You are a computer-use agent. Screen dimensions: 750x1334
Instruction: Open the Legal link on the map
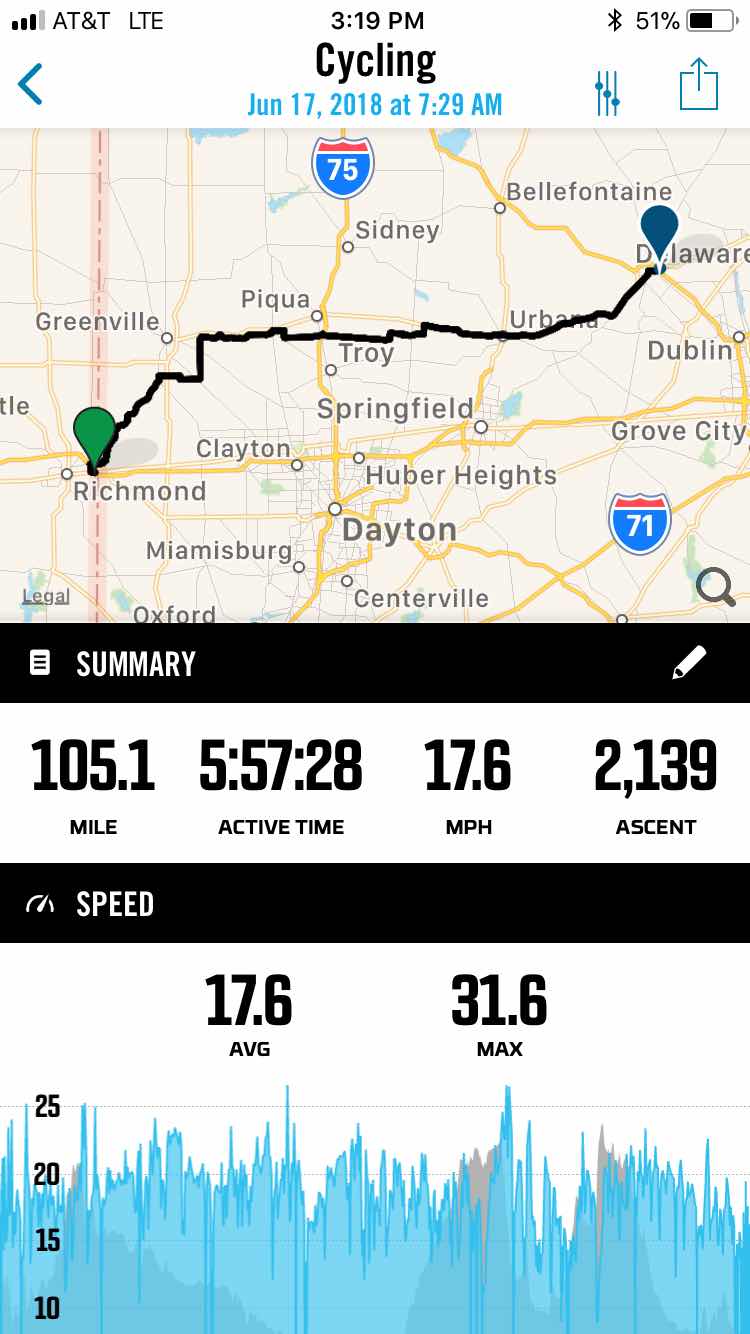click(x=46, y=597)
